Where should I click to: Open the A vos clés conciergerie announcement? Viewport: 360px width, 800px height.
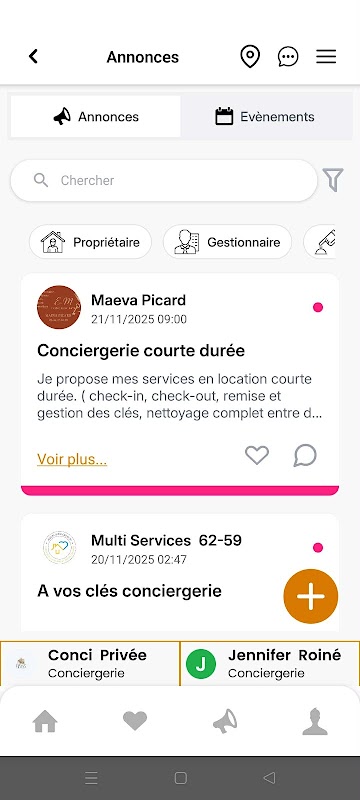130,591
